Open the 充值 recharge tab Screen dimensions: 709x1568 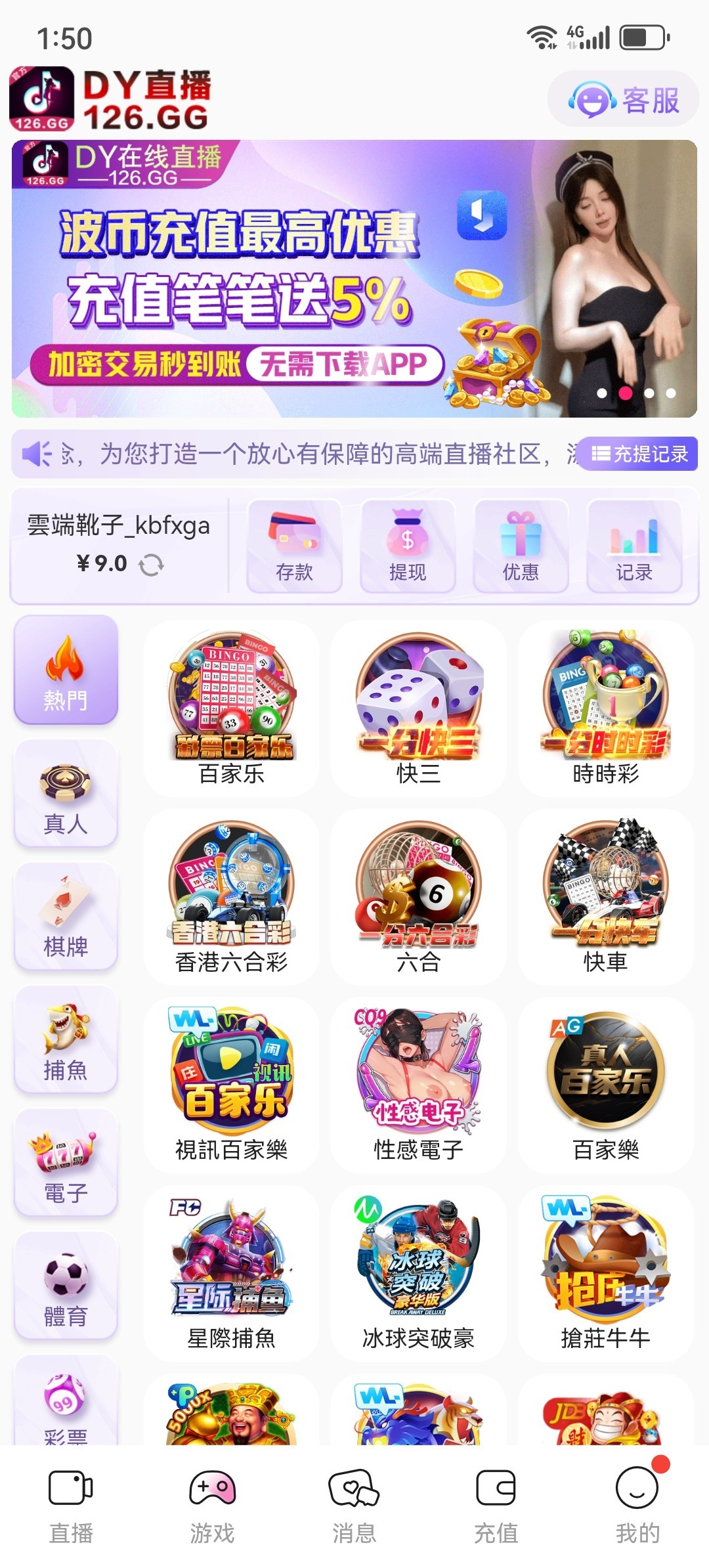(x=496, y=1505)
